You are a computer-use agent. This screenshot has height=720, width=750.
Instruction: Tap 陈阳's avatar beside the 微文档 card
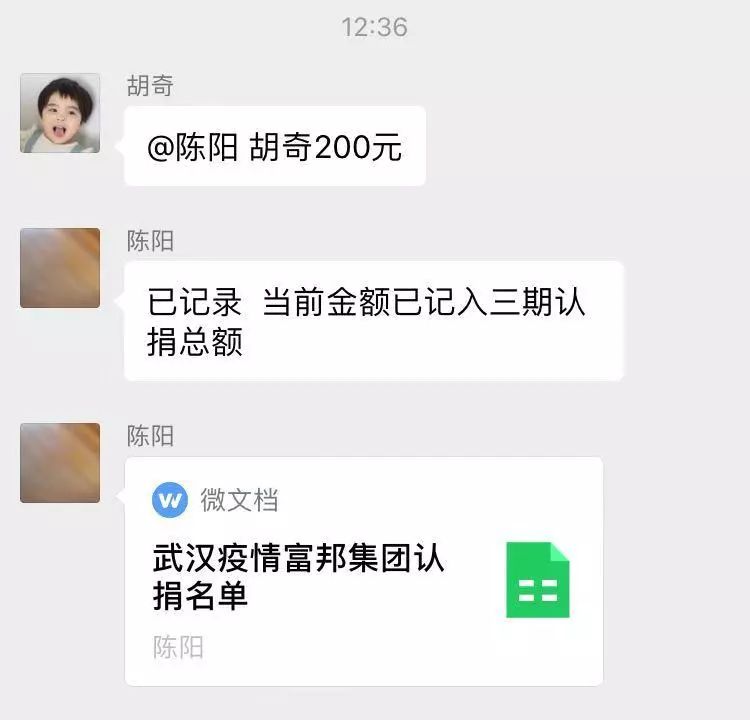click(x=60, y=463)
